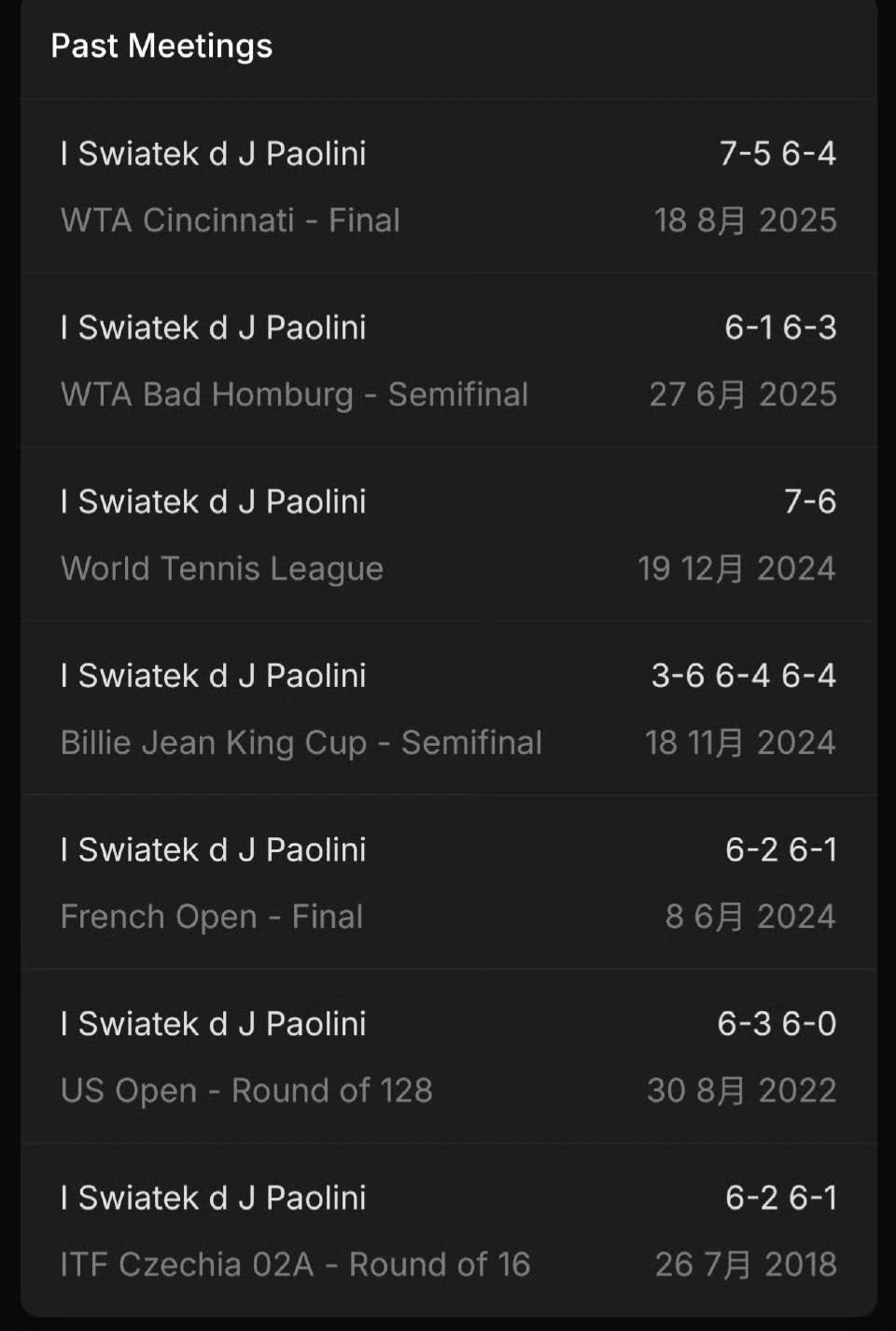This screenshot has width=896, height=1331.
Task: Open the US Open Round of 128 match
Action: [x=448, y=1057]
